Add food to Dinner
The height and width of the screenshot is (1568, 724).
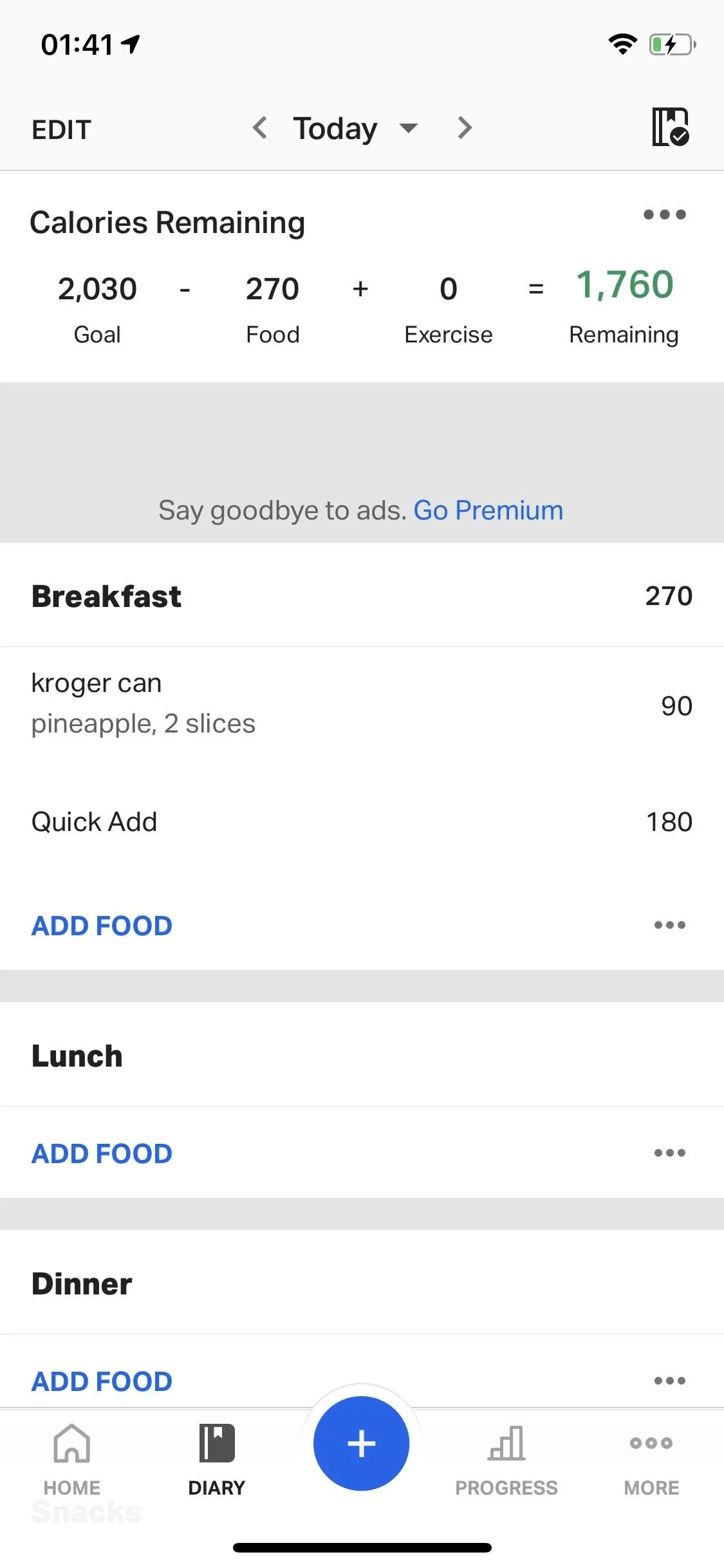[102, 1381]
